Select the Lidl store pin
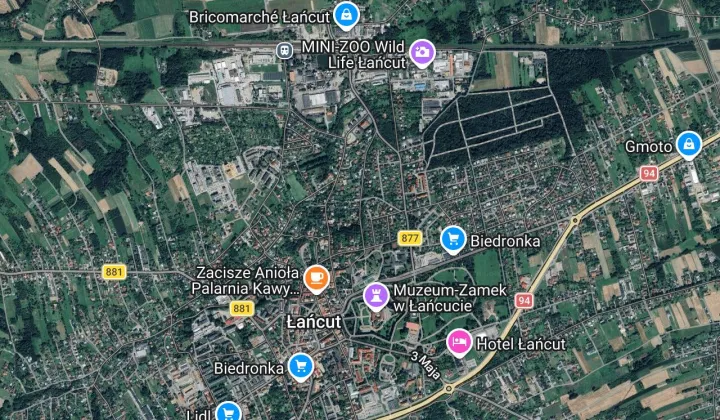Screen dimensions: 720x420 point(228,411)
